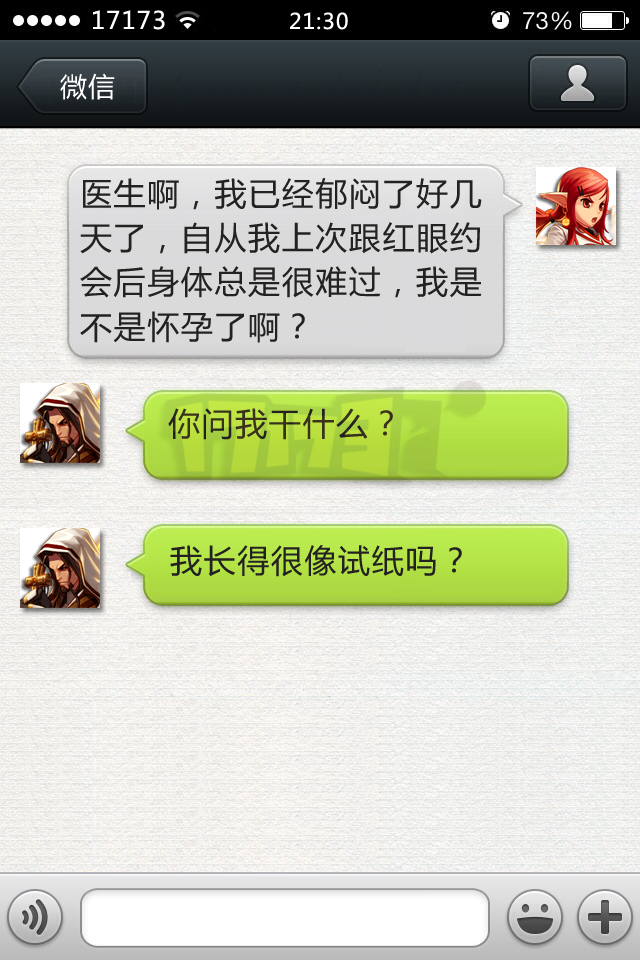Open the emoji sticker panel

coord(535,916)
